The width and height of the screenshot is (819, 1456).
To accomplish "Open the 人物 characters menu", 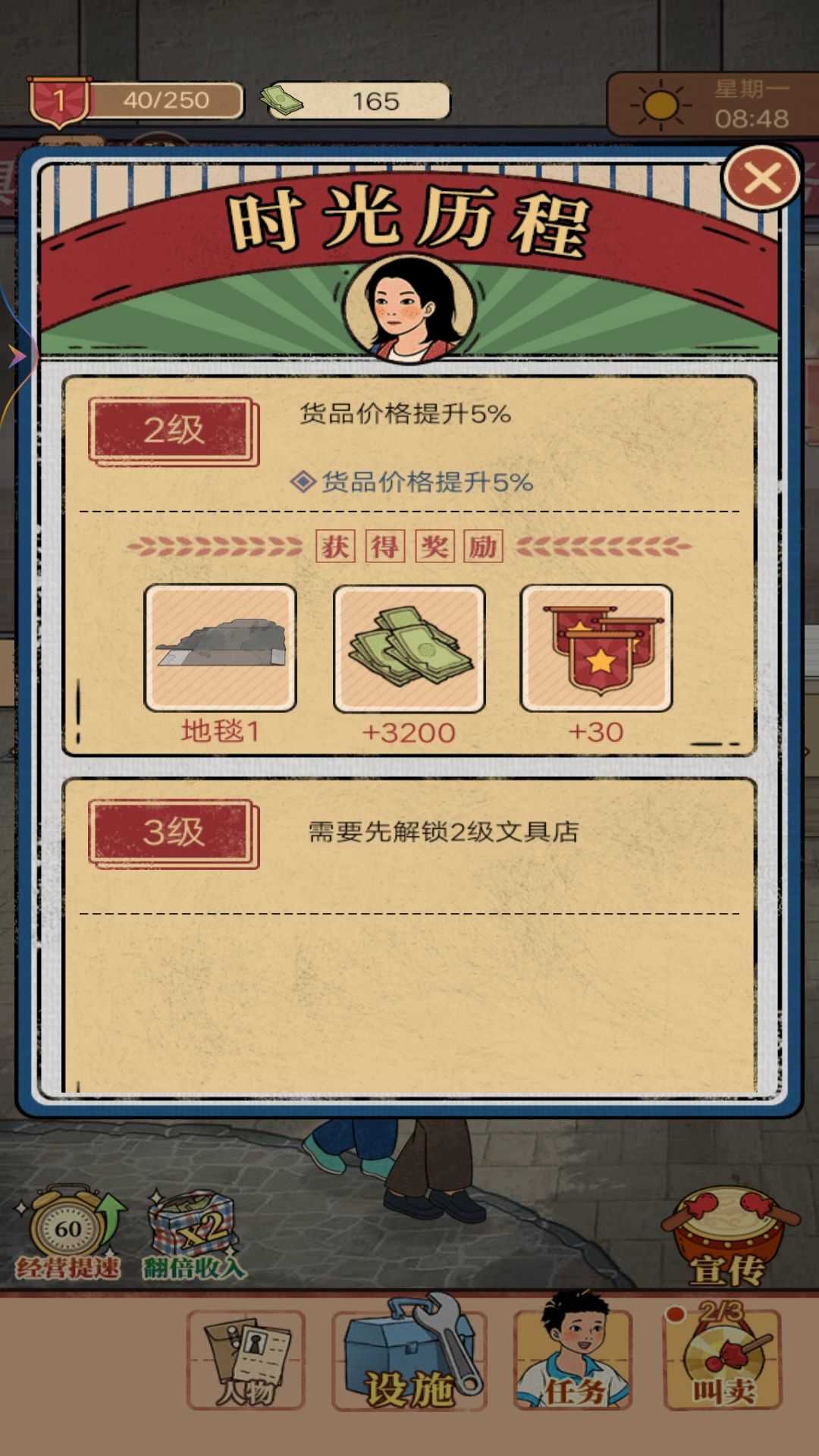I will click(246, 1360).
